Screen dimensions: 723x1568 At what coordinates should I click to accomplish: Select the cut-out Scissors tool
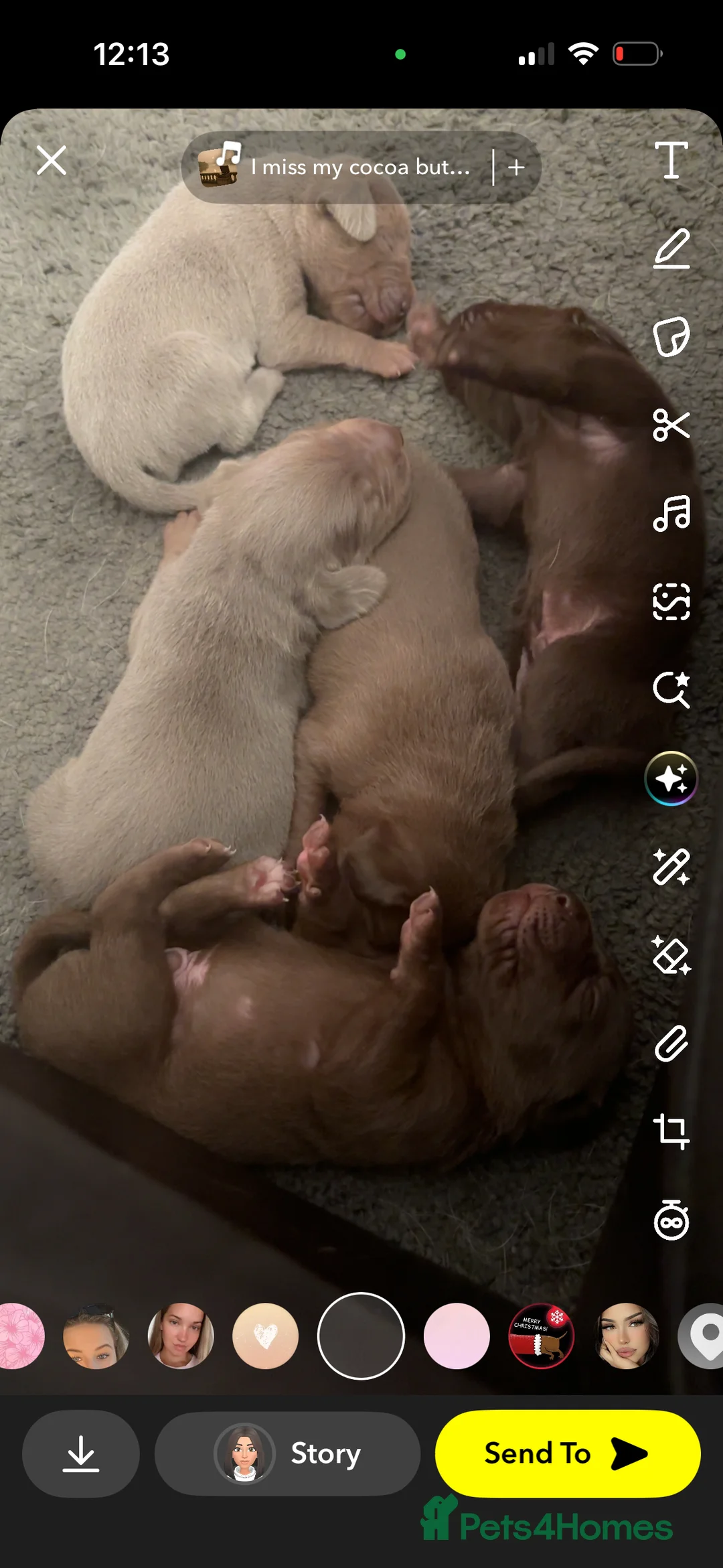672,424
